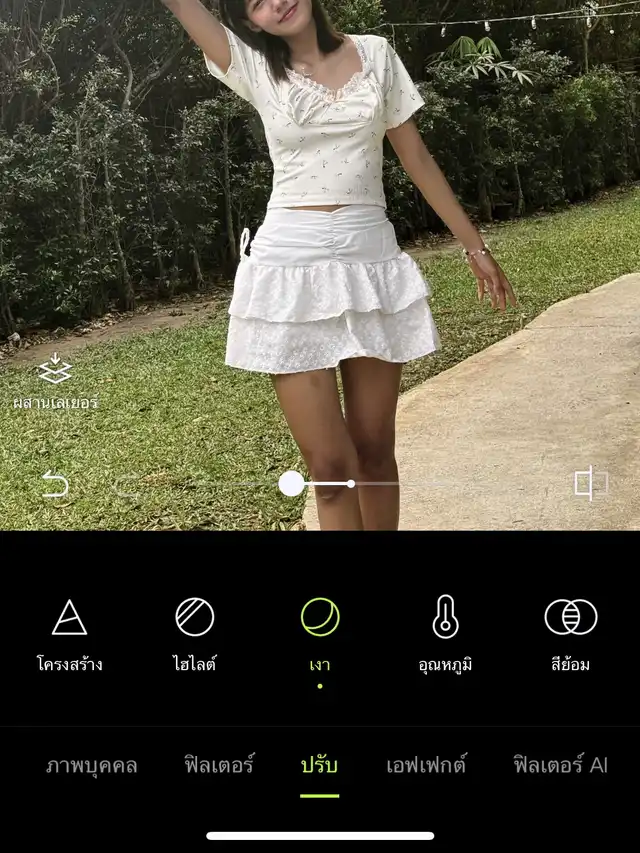The image size is (640, 853).
Task: Choose the ไฮไลต์ highlight adjustment
Action: 194,633
